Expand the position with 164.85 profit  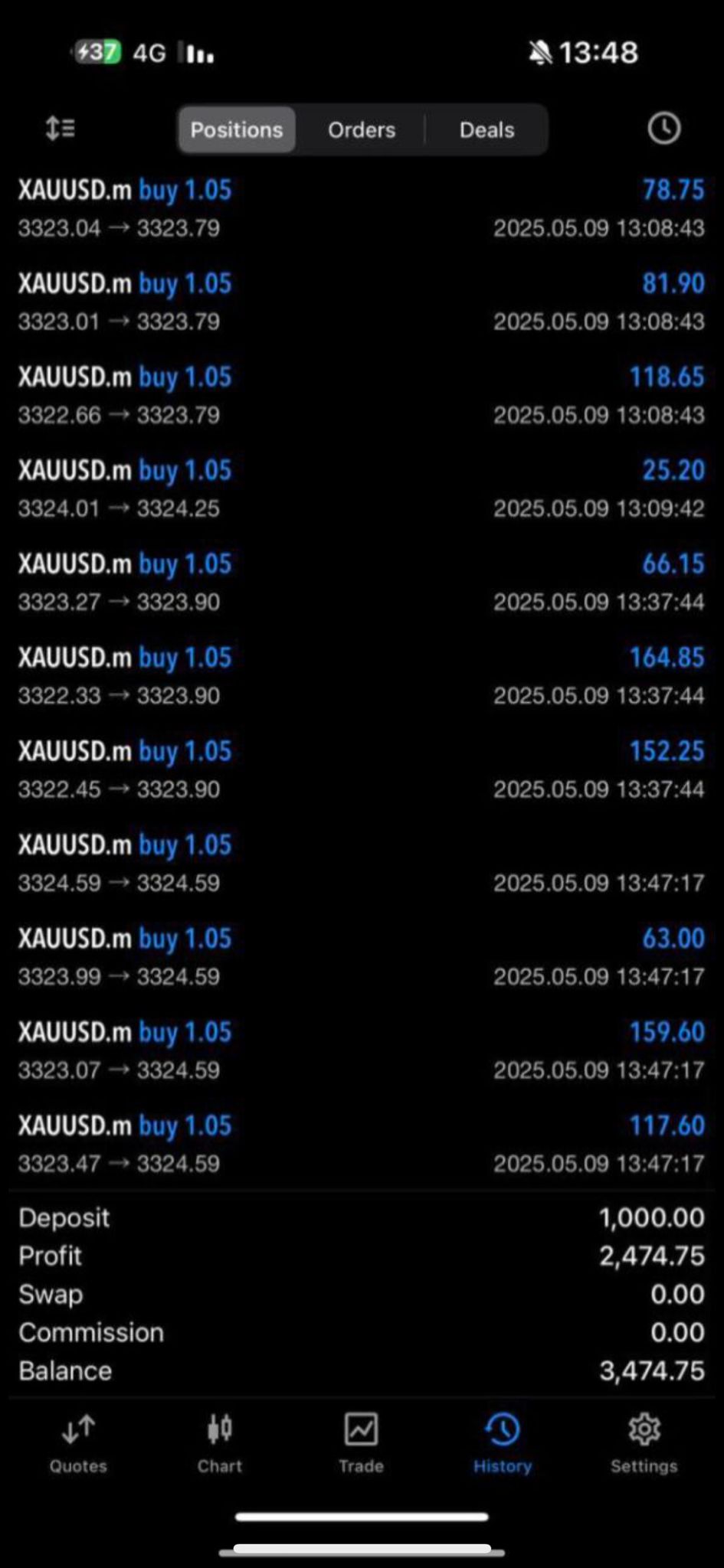(361, 676)
